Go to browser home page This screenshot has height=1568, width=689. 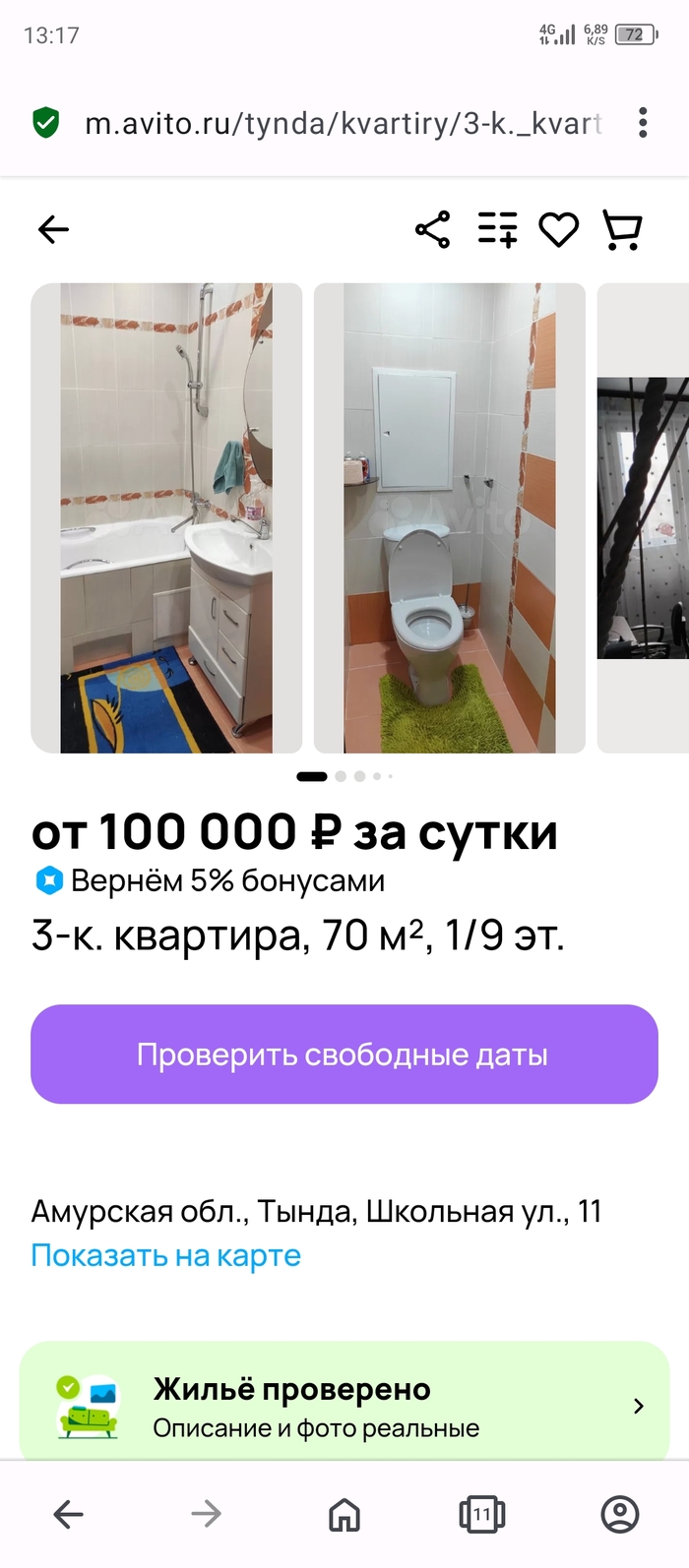click(344, 1514)
